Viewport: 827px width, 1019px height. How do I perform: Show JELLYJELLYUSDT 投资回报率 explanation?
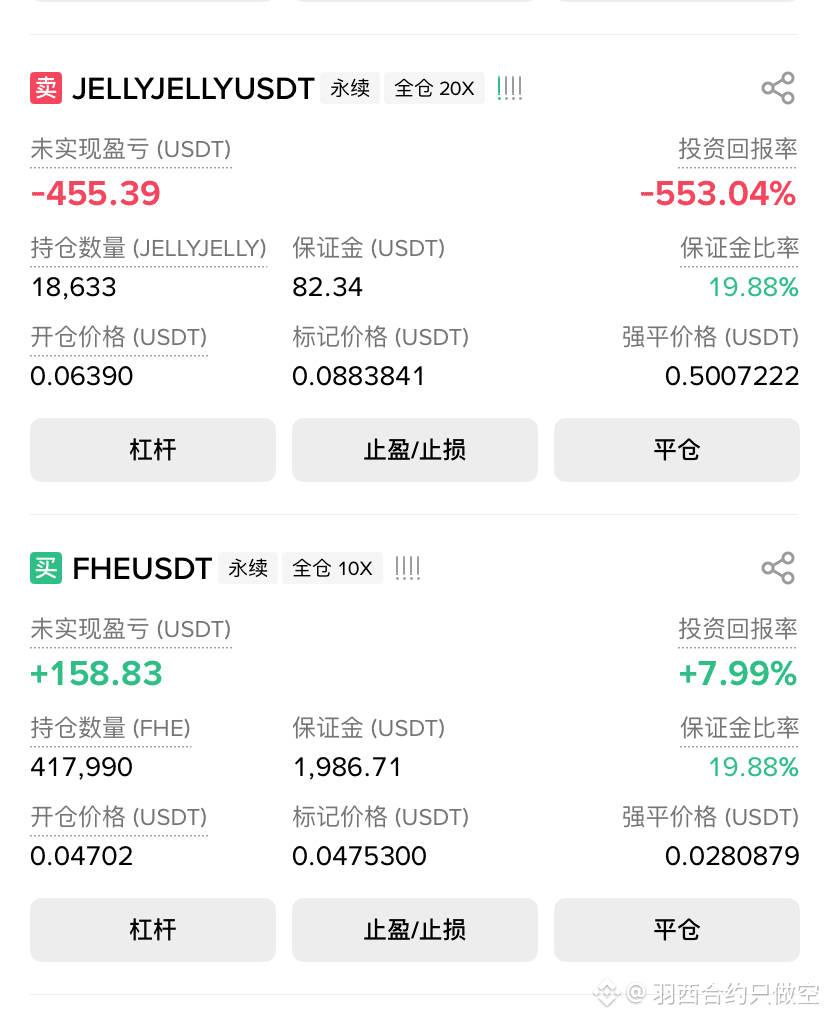pos(737,149)
